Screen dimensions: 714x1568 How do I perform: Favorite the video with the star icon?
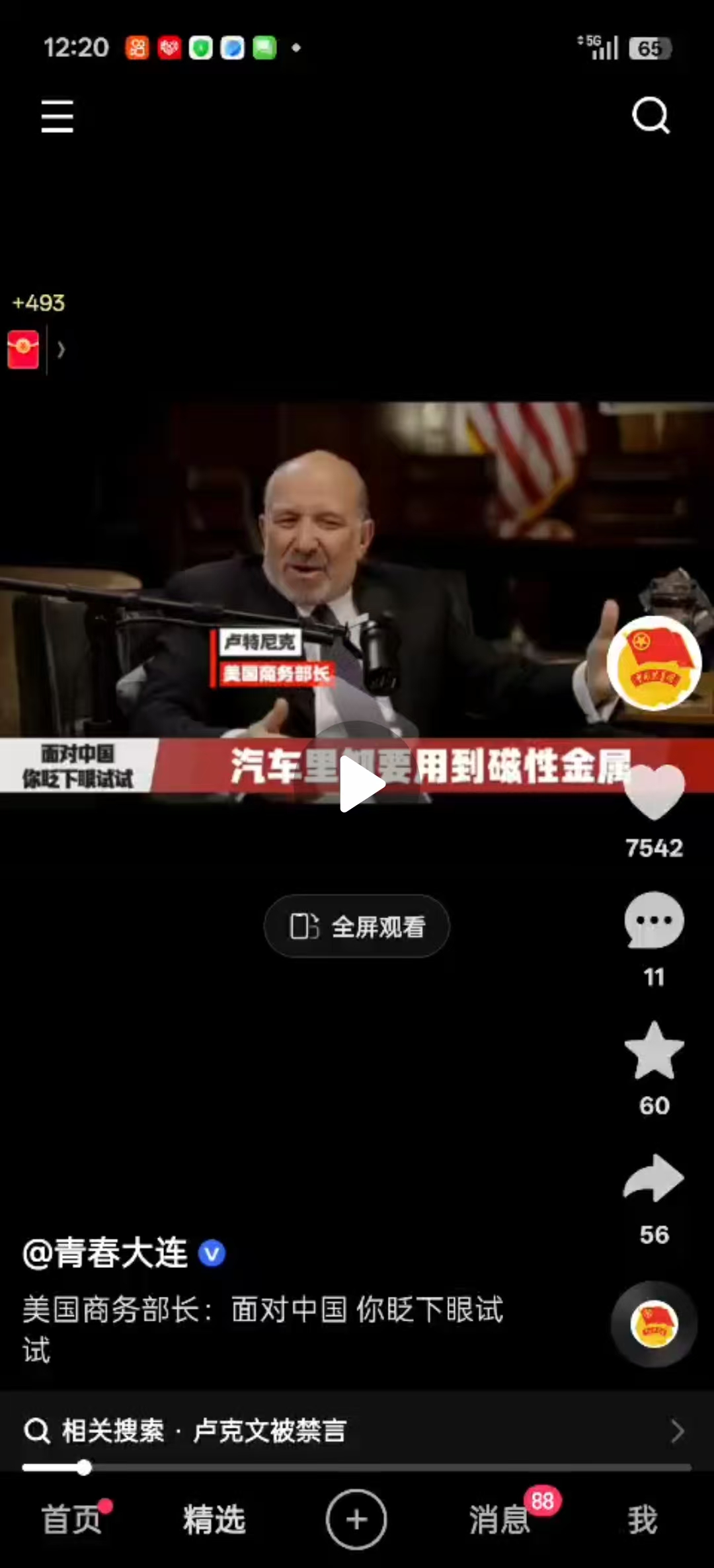point(654,1051)
